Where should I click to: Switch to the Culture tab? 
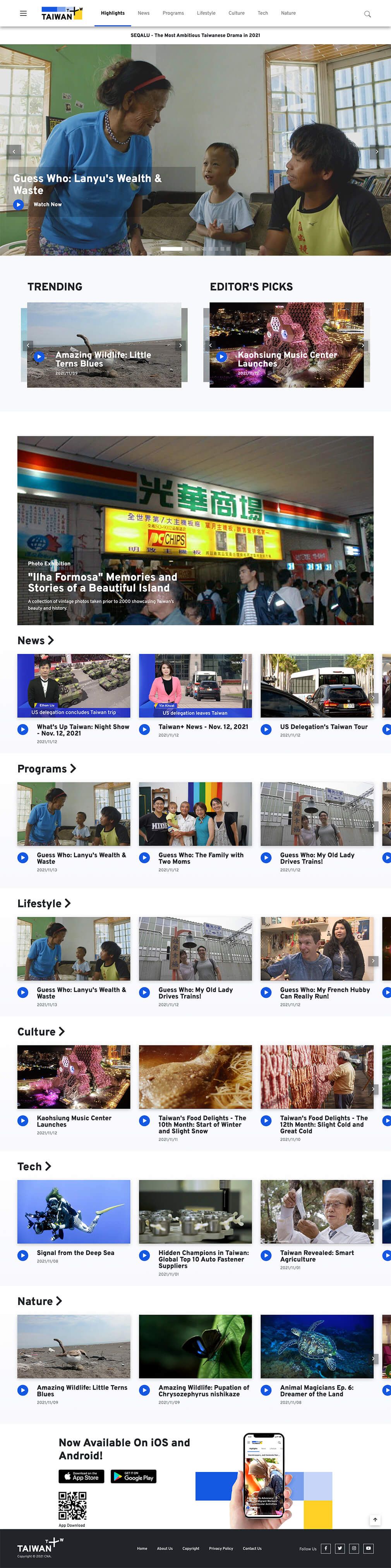237,13
